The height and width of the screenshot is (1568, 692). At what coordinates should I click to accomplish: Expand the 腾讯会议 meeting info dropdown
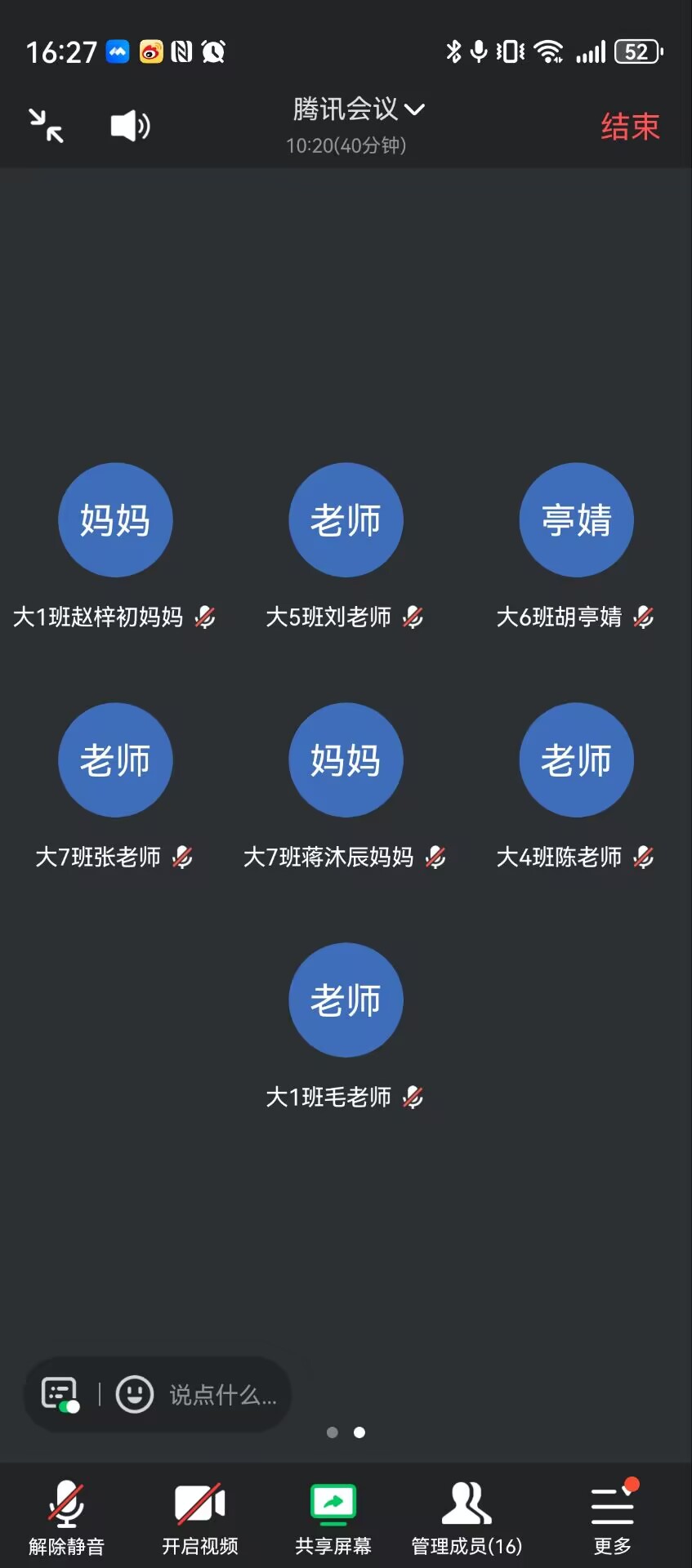[358, 109]
